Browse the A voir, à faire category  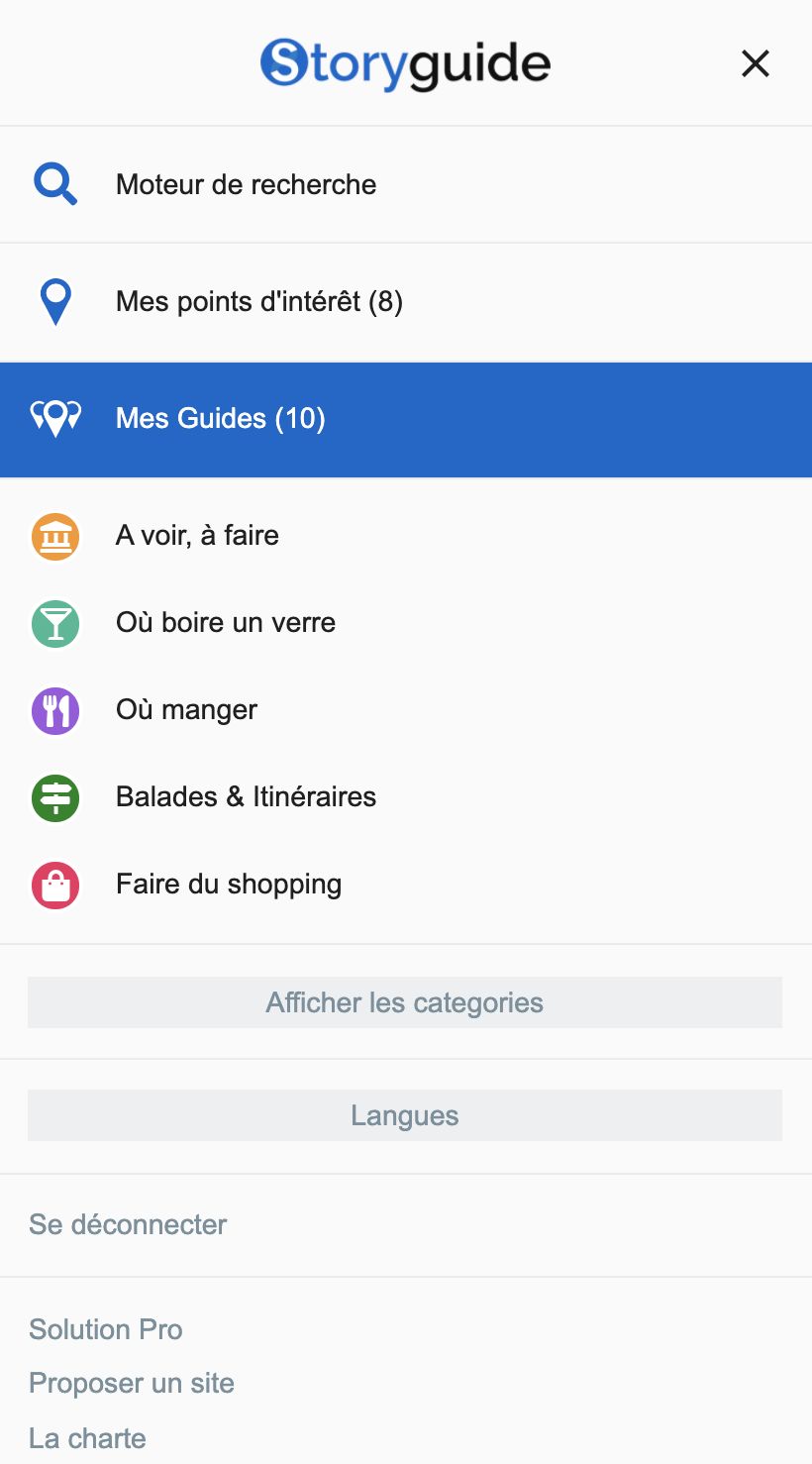point(197,536)
